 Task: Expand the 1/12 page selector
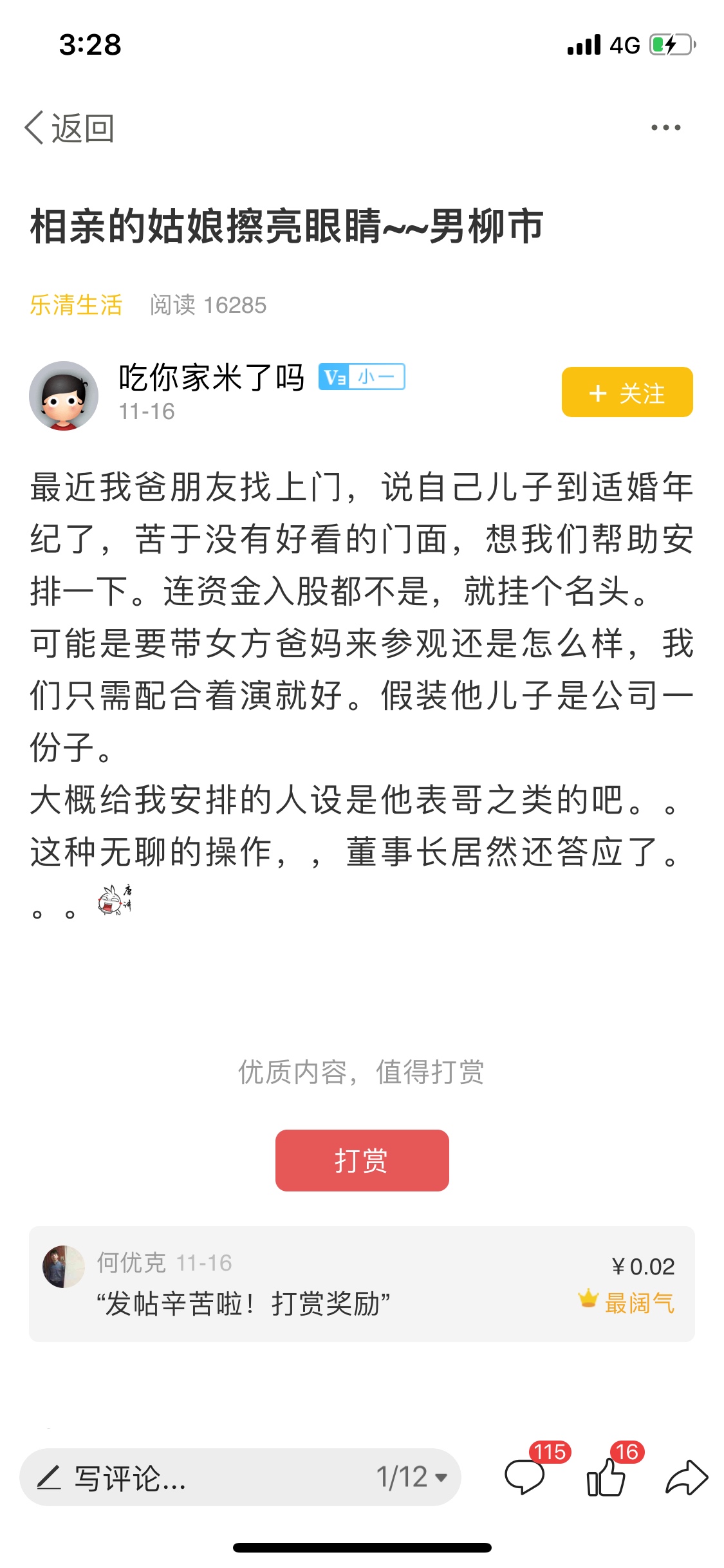pos(412,1477)
